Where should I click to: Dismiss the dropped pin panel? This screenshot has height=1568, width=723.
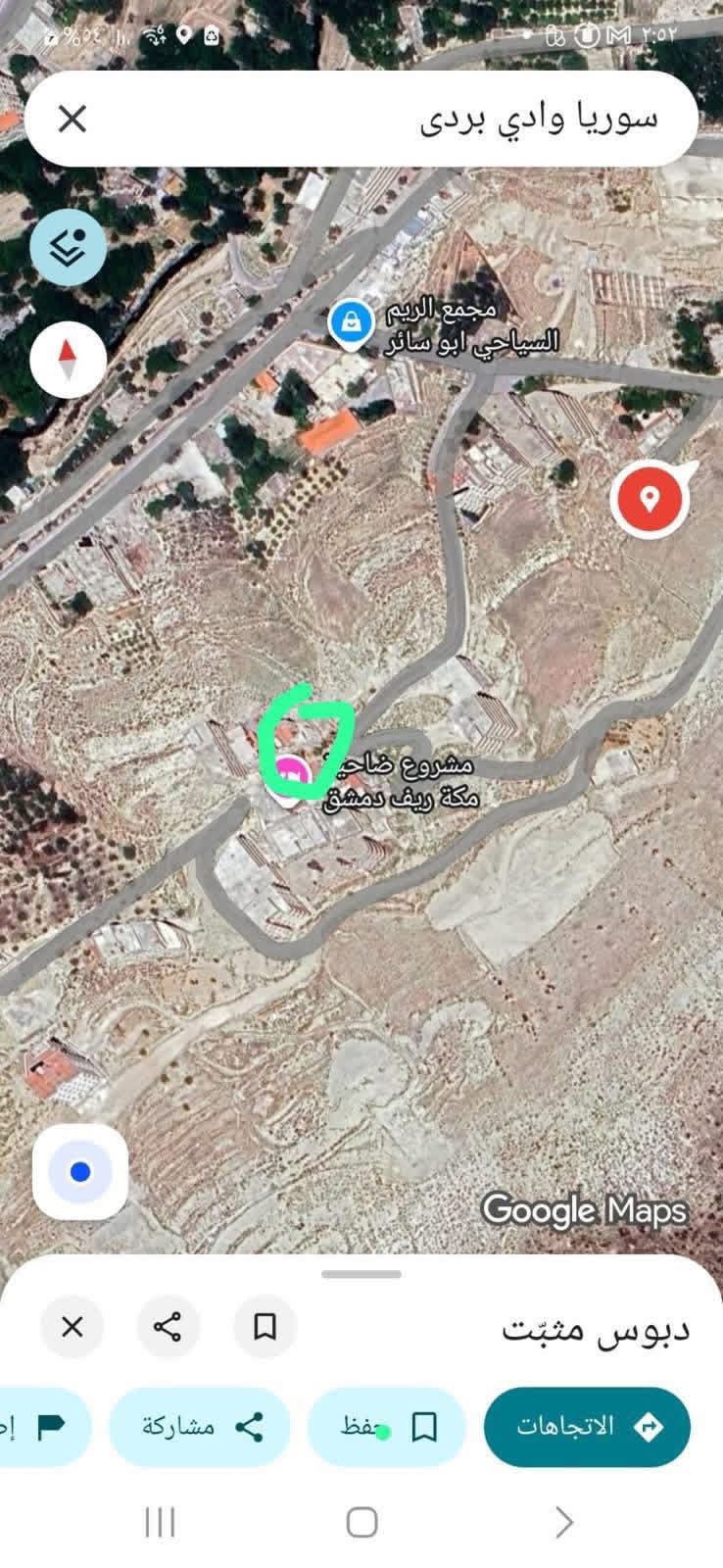tap(72, 1327)
